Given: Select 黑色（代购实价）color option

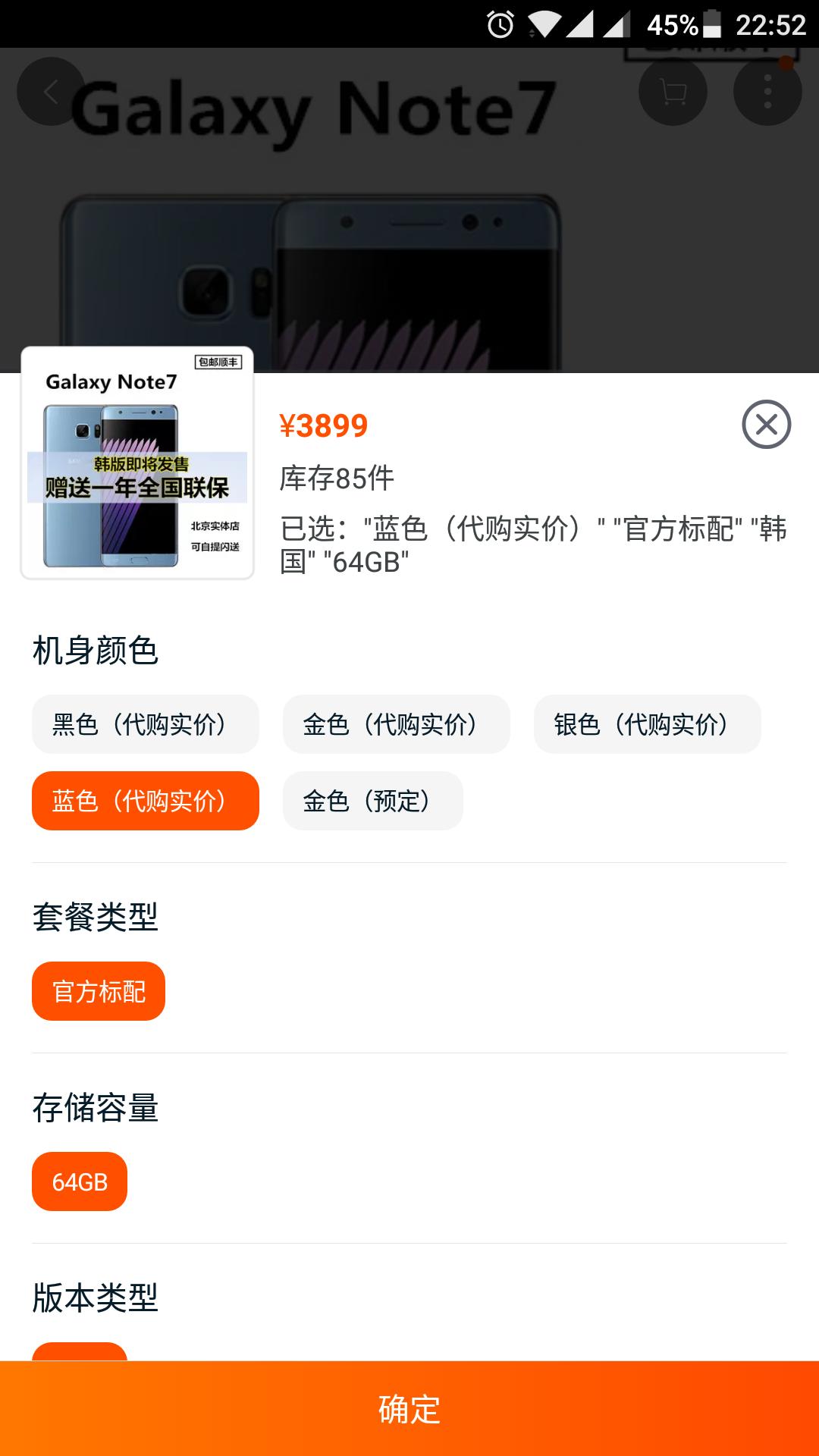Looking at the screenshot, I should [x=145, y=724].
